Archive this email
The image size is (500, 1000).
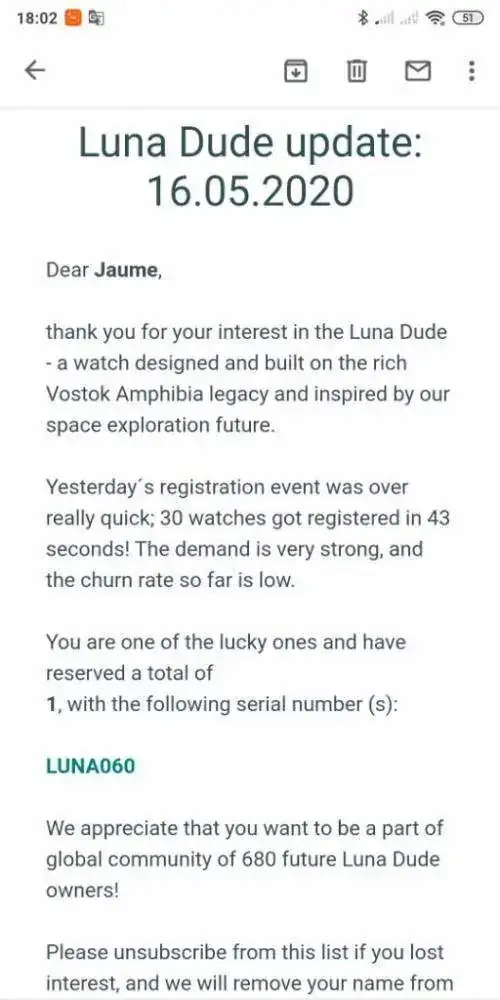click(x=295, y=70)
